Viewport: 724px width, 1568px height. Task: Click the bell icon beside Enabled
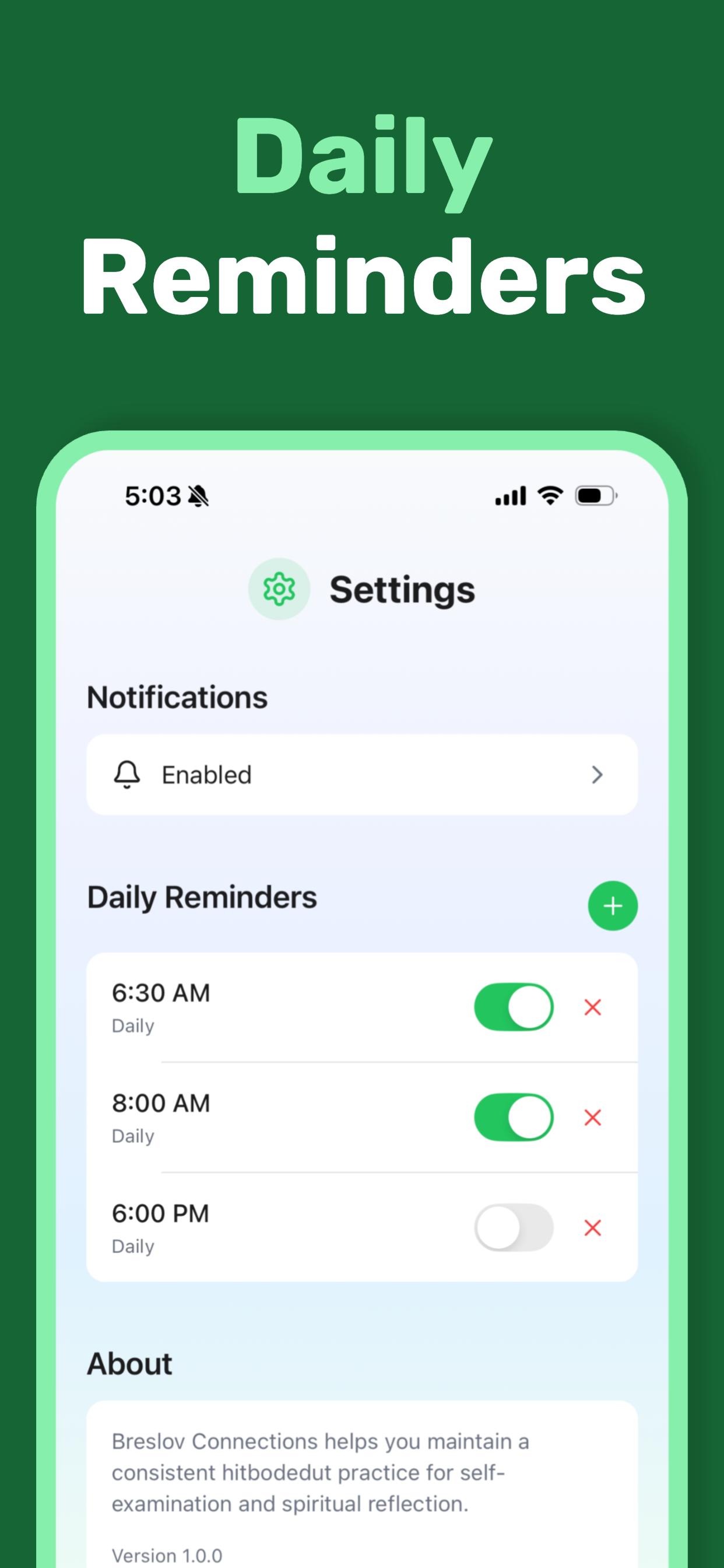point(126,774)
